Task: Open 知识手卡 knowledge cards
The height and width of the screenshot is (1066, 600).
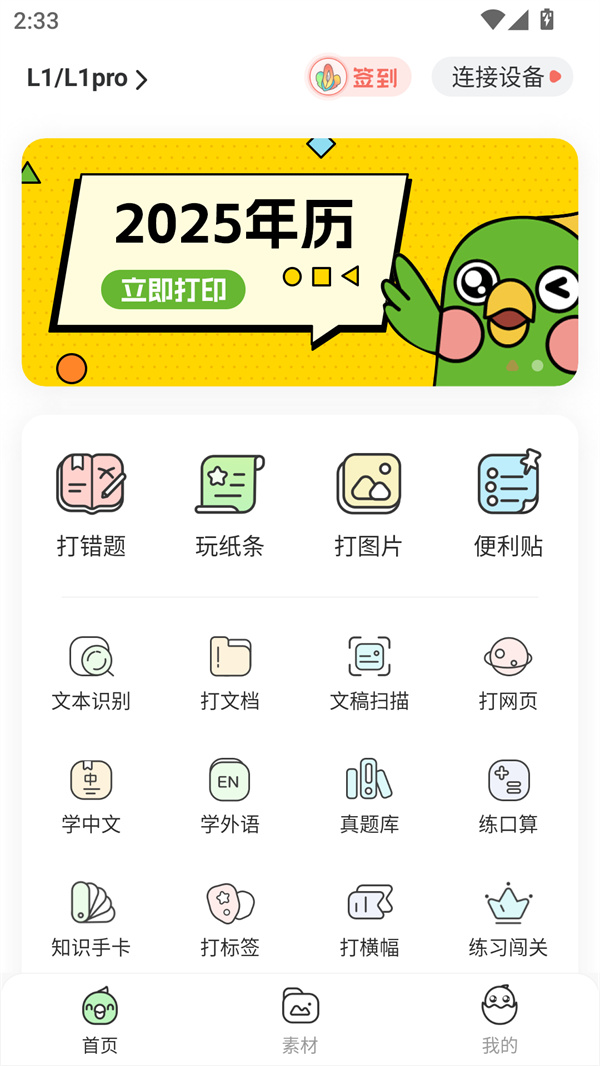Action: click(x=91, y=918)
